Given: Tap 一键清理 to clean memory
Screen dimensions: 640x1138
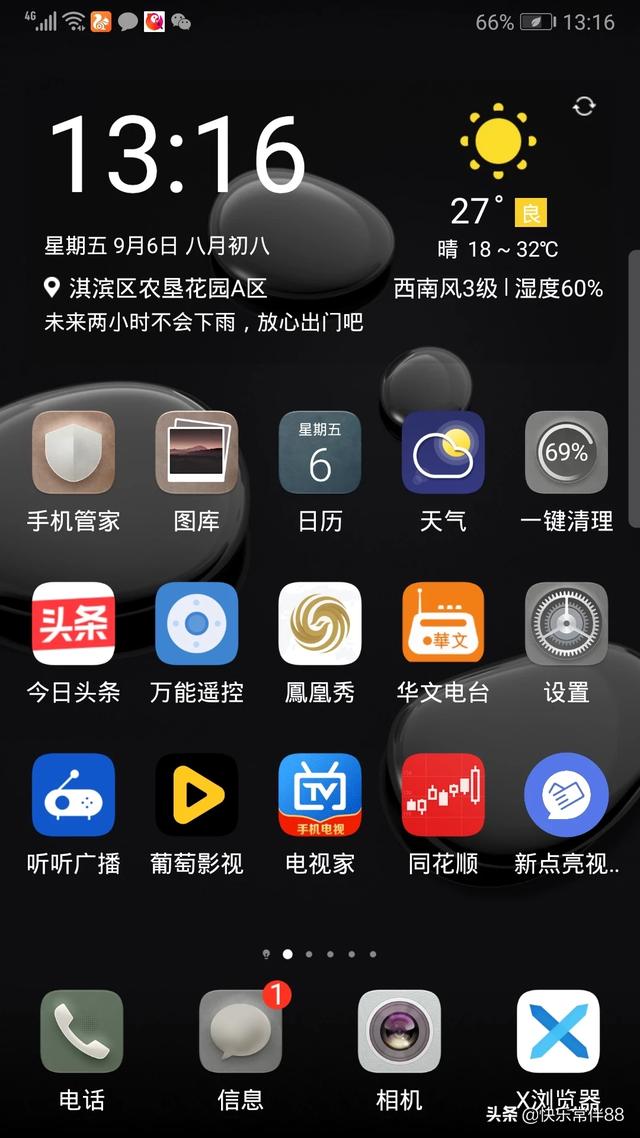Looking at the screenshot, I should 566,452.
